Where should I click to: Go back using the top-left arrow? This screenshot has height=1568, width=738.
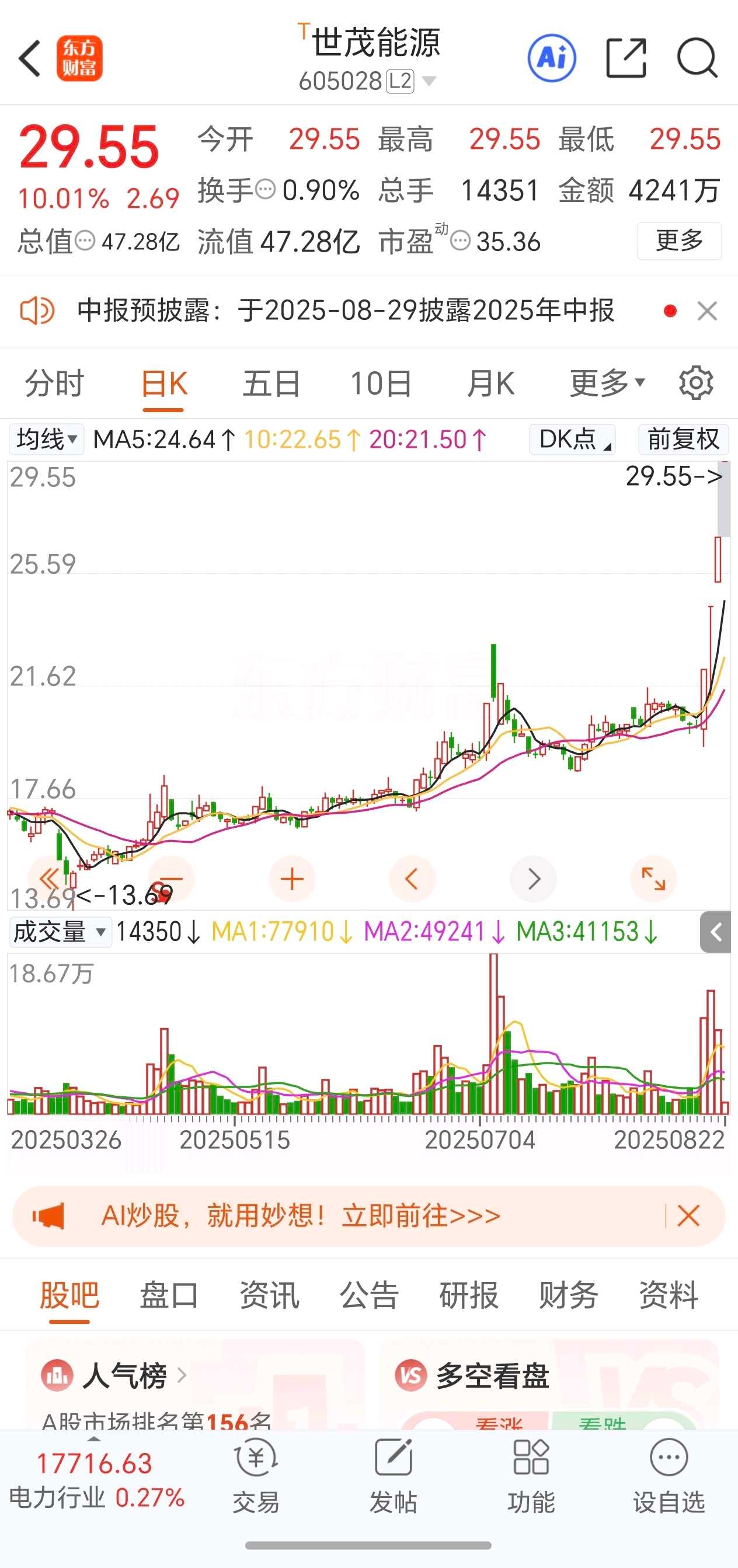tap(29, 58)
